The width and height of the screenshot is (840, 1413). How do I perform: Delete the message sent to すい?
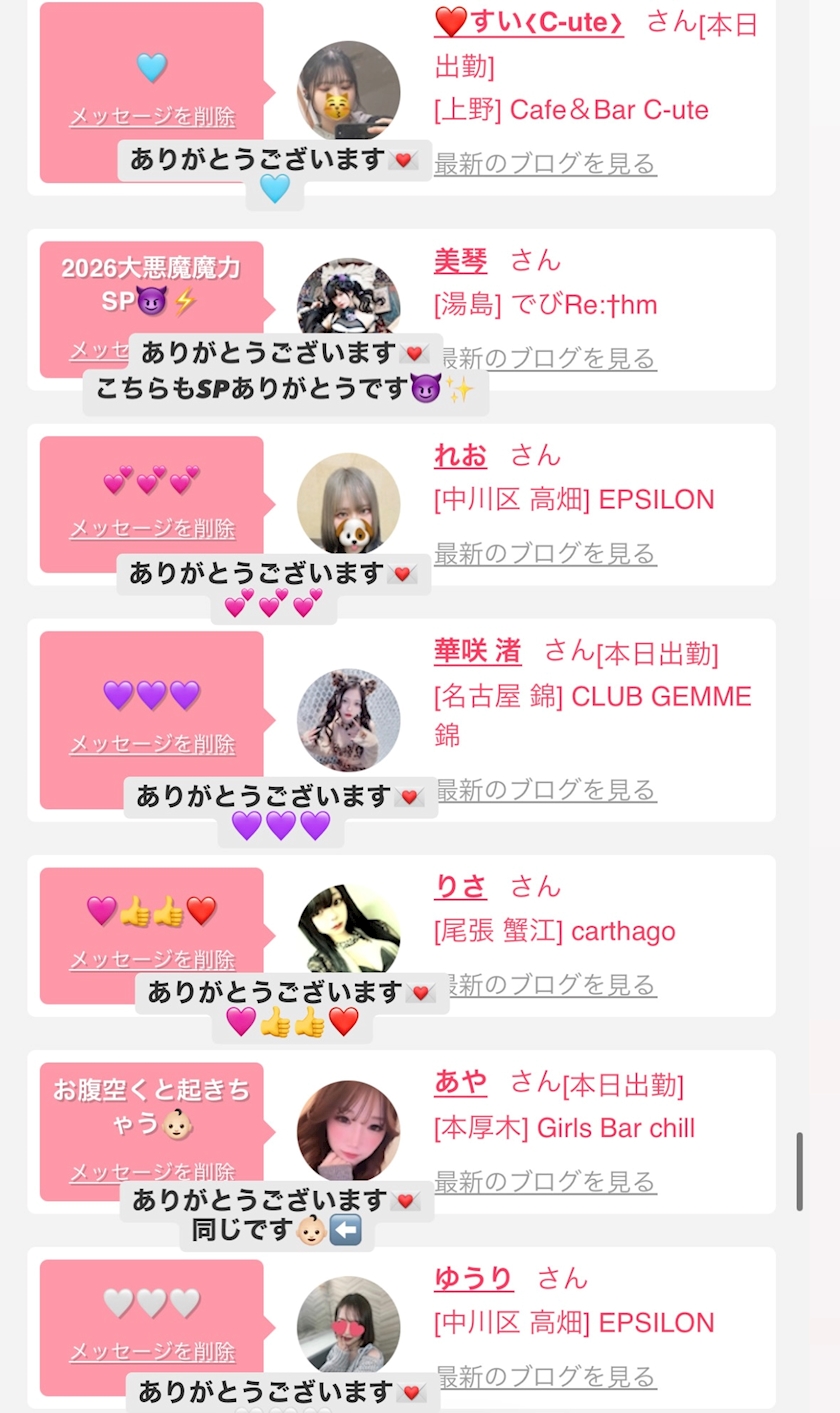pyautogui.click(x=152, y=117)
